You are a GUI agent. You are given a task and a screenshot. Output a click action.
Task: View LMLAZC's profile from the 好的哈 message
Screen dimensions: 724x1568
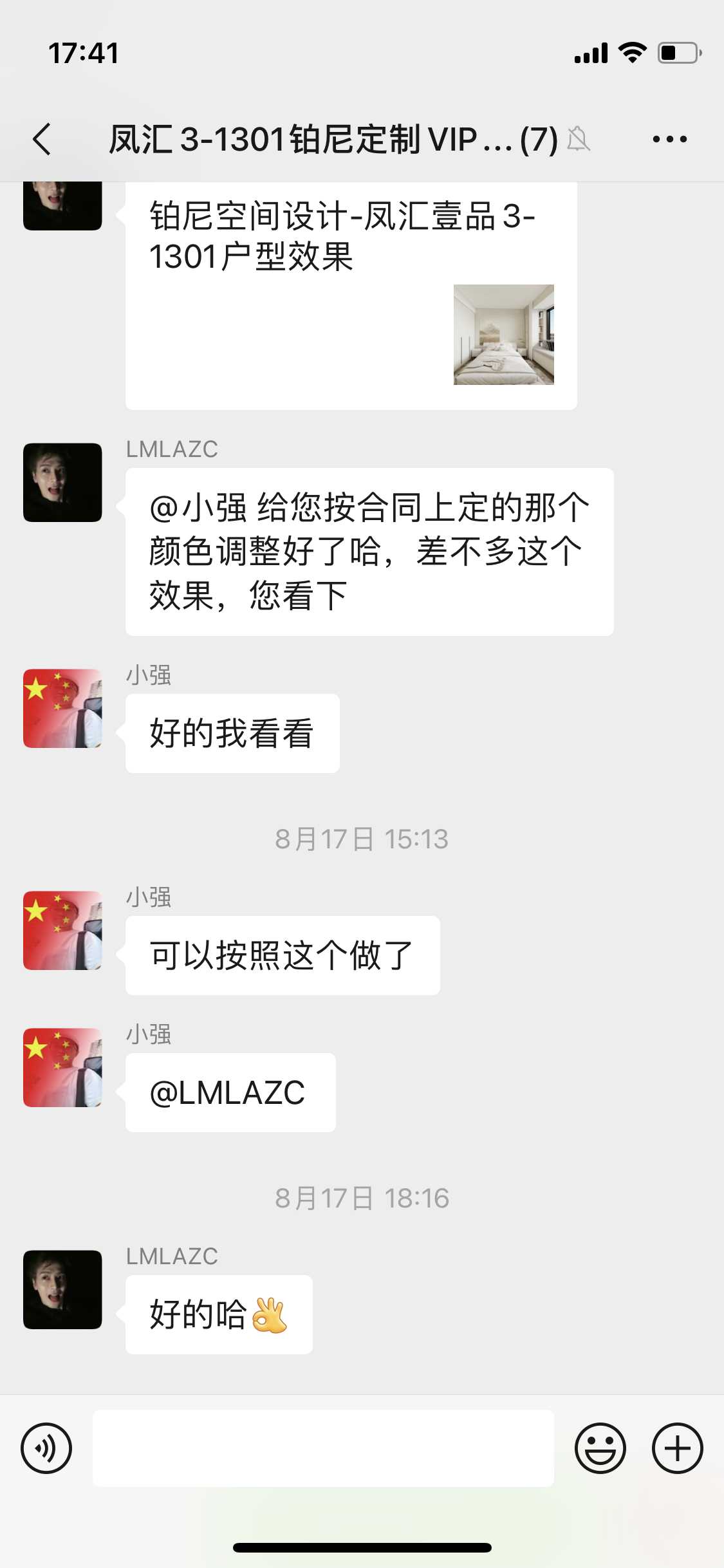[x=62, y=1289]
